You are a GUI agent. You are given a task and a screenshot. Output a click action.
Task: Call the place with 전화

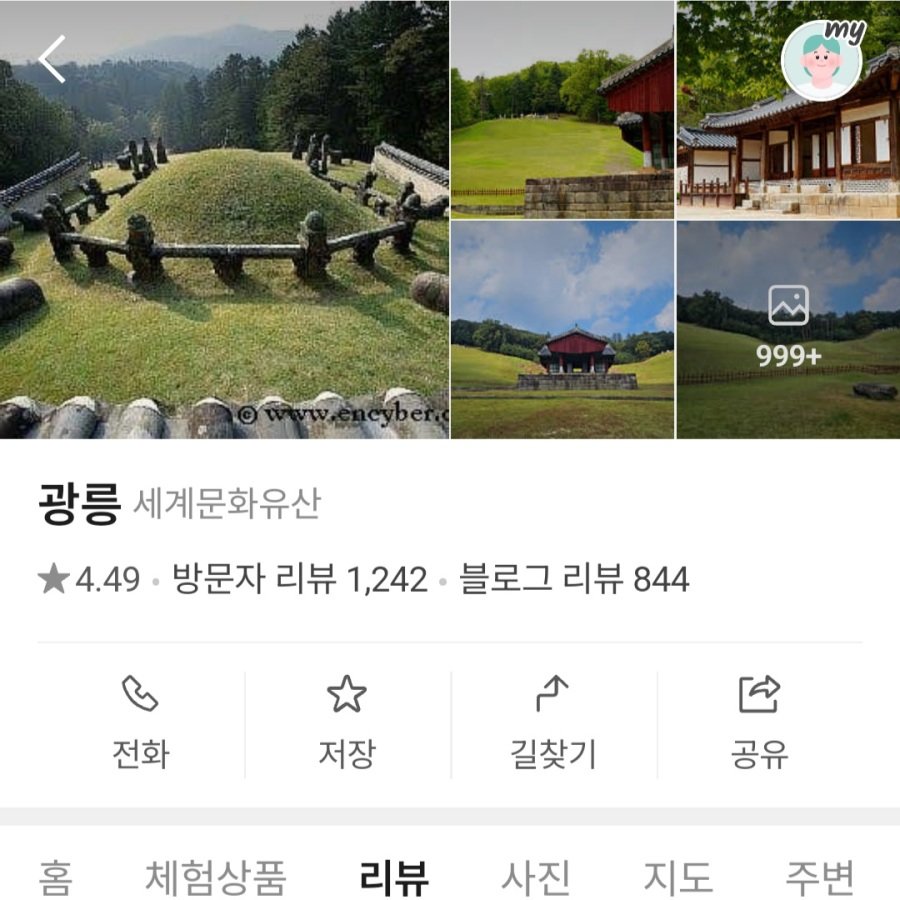point(141,724)
